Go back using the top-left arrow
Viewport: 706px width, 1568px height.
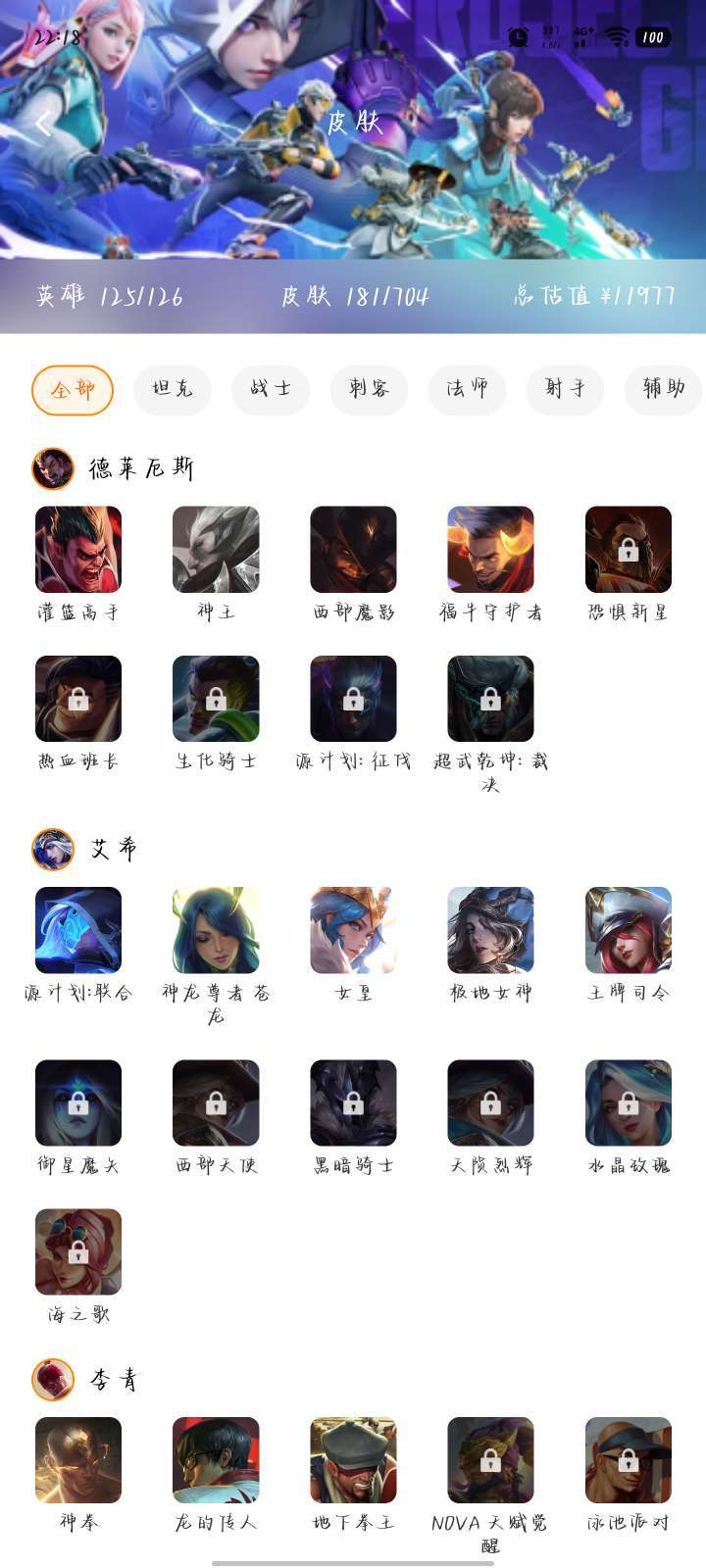43,124
